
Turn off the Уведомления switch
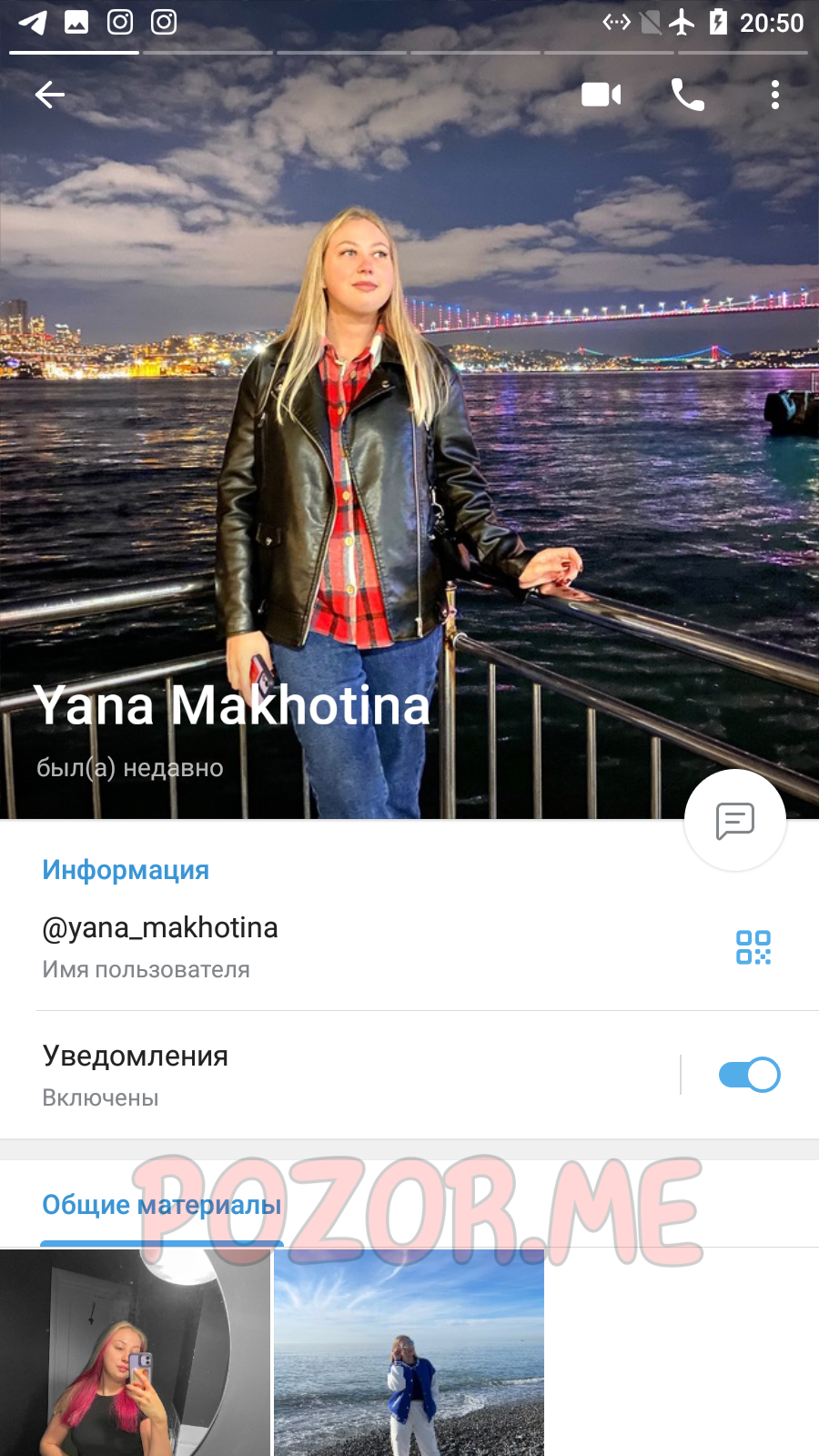(x=749, y=1075)
